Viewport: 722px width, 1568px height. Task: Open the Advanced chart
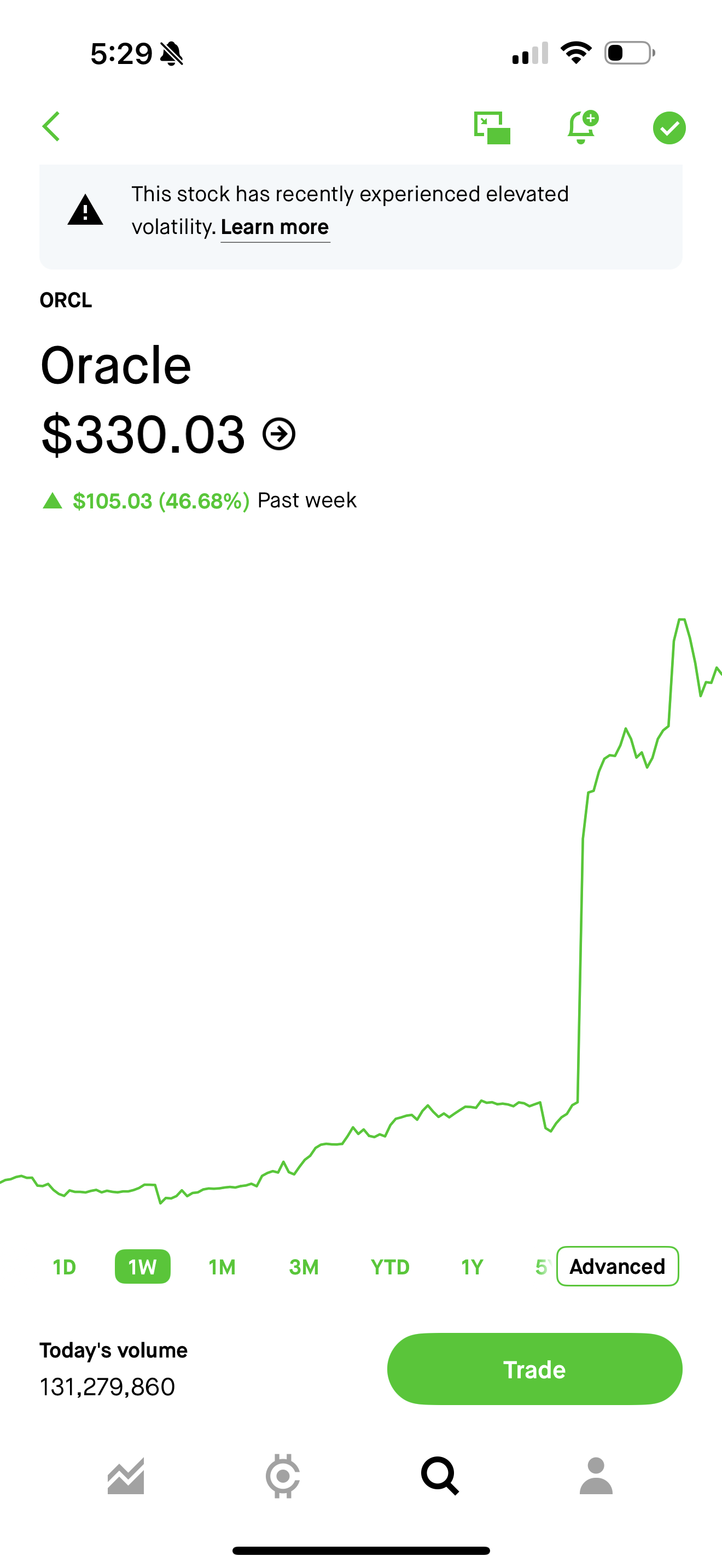pyautogui.click(x=618, y=1266)
